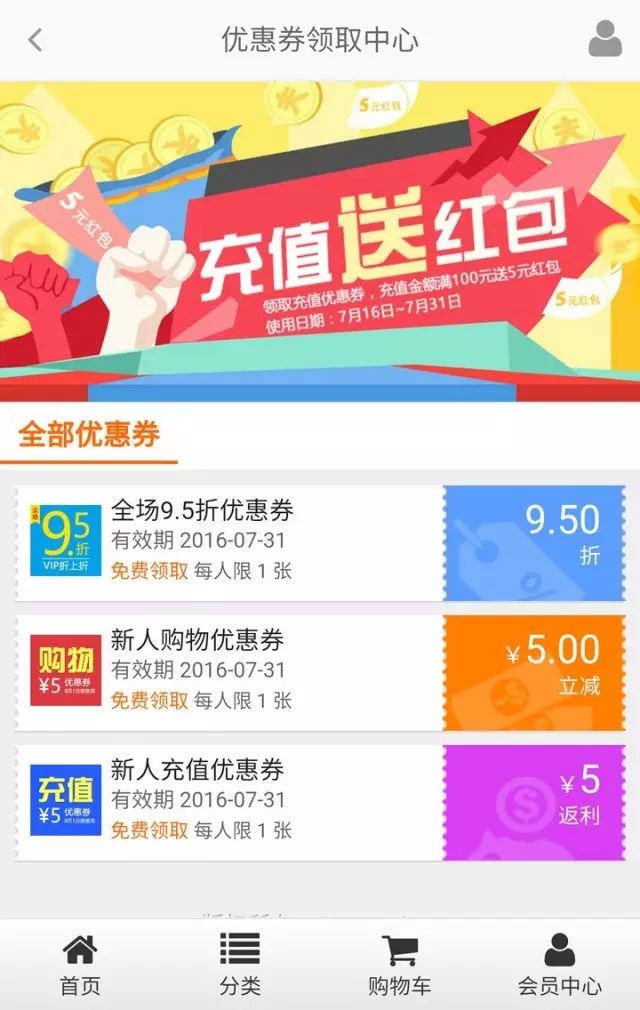
Task: Open the user profile icon
Action: coord(605,39)
